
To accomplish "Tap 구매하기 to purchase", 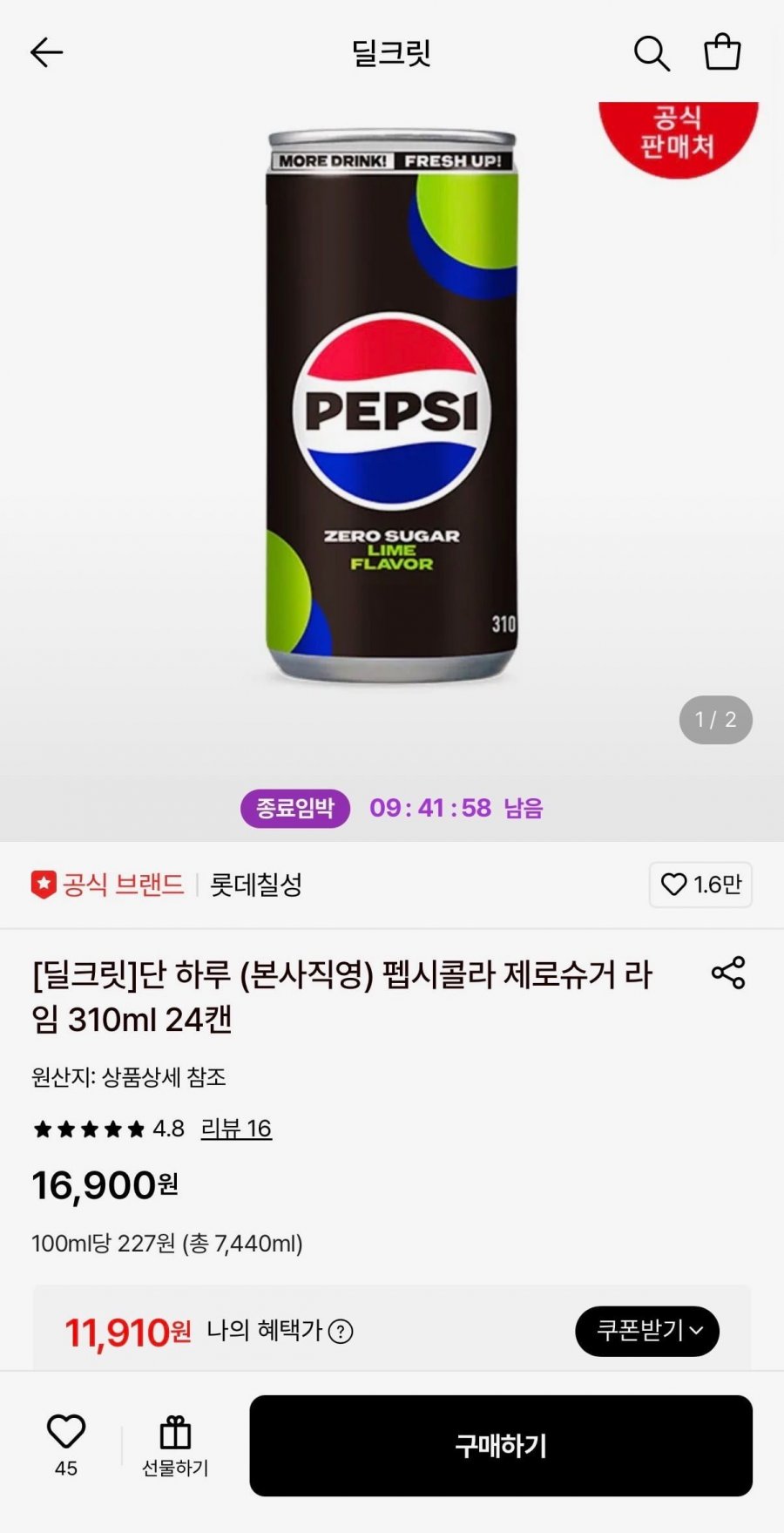I will [501, 1446].
